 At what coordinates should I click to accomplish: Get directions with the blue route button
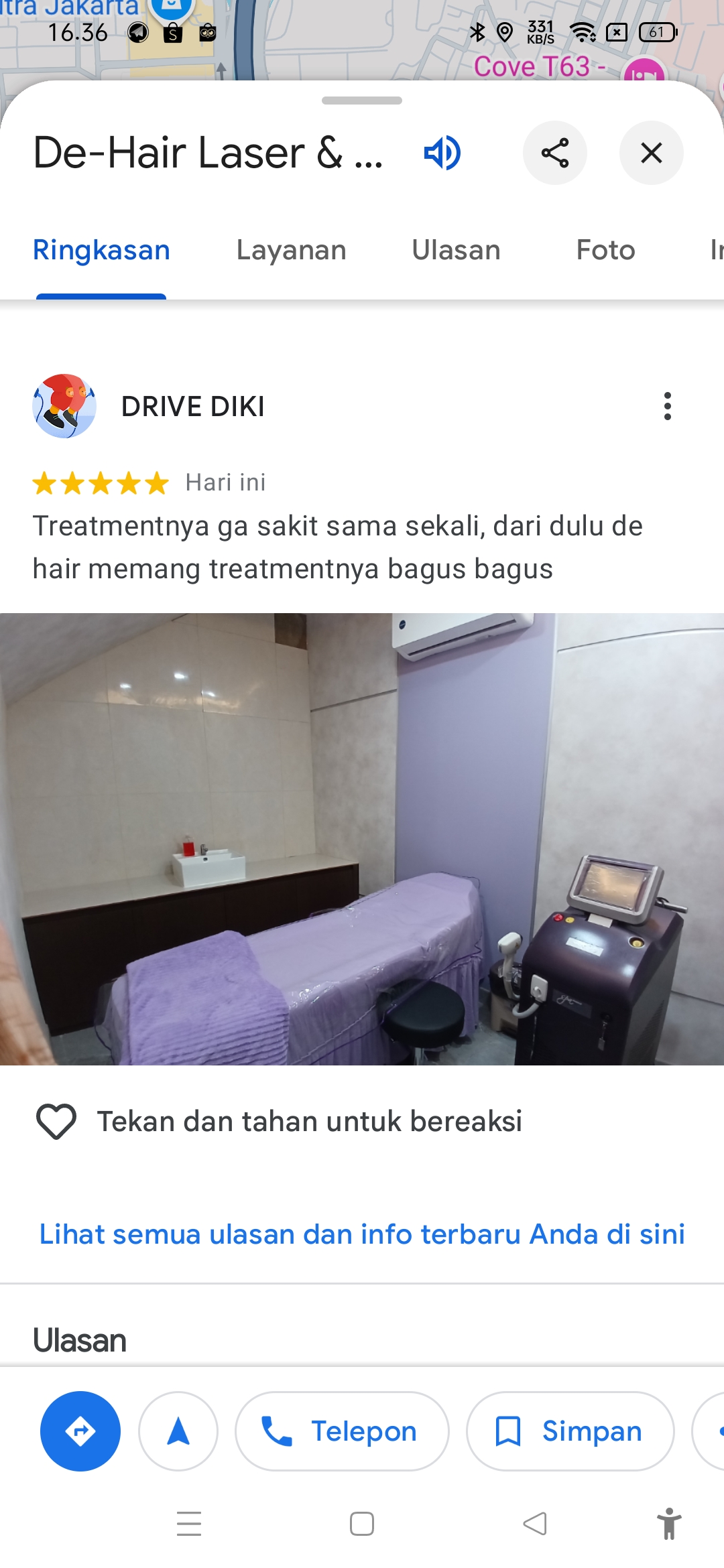[x=80, y=1431]
